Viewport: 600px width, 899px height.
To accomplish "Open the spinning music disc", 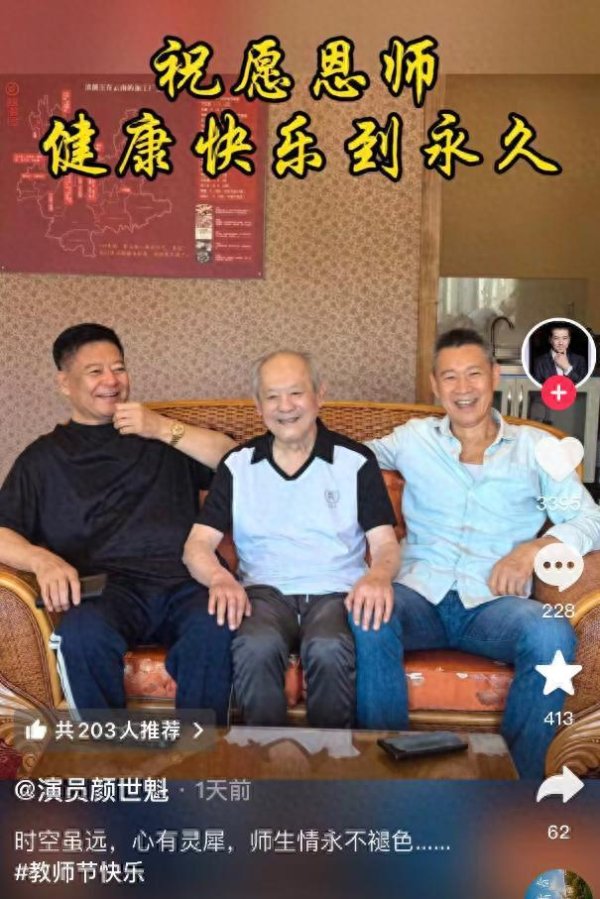I will pyautogui.click(x=559, y=886).
